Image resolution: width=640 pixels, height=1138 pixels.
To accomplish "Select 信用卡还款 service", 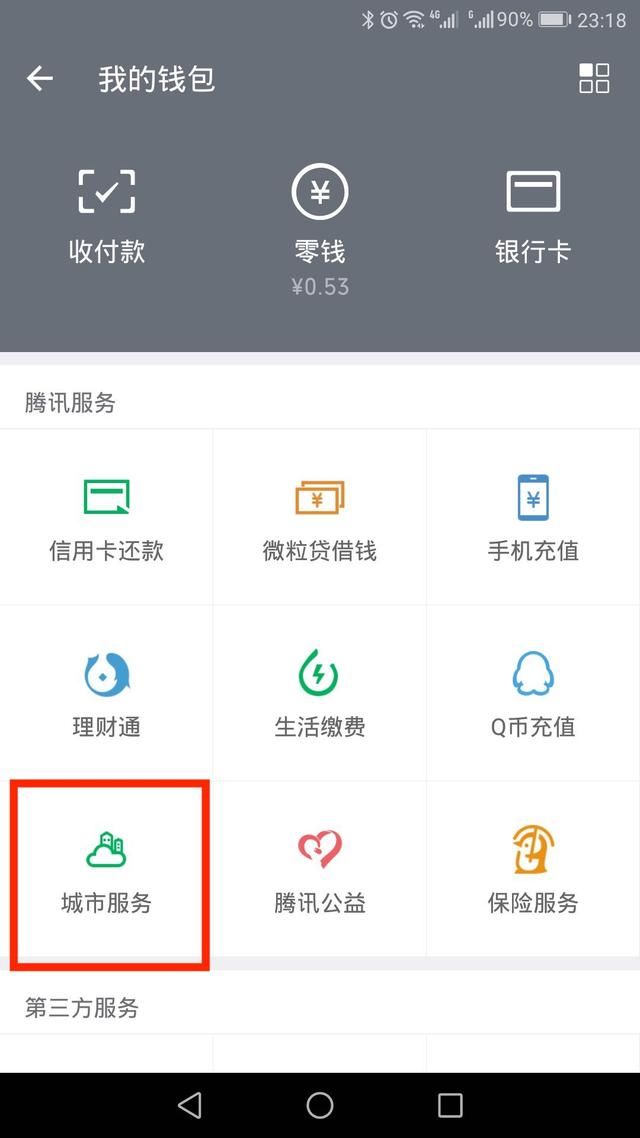I will coord(107,517).
